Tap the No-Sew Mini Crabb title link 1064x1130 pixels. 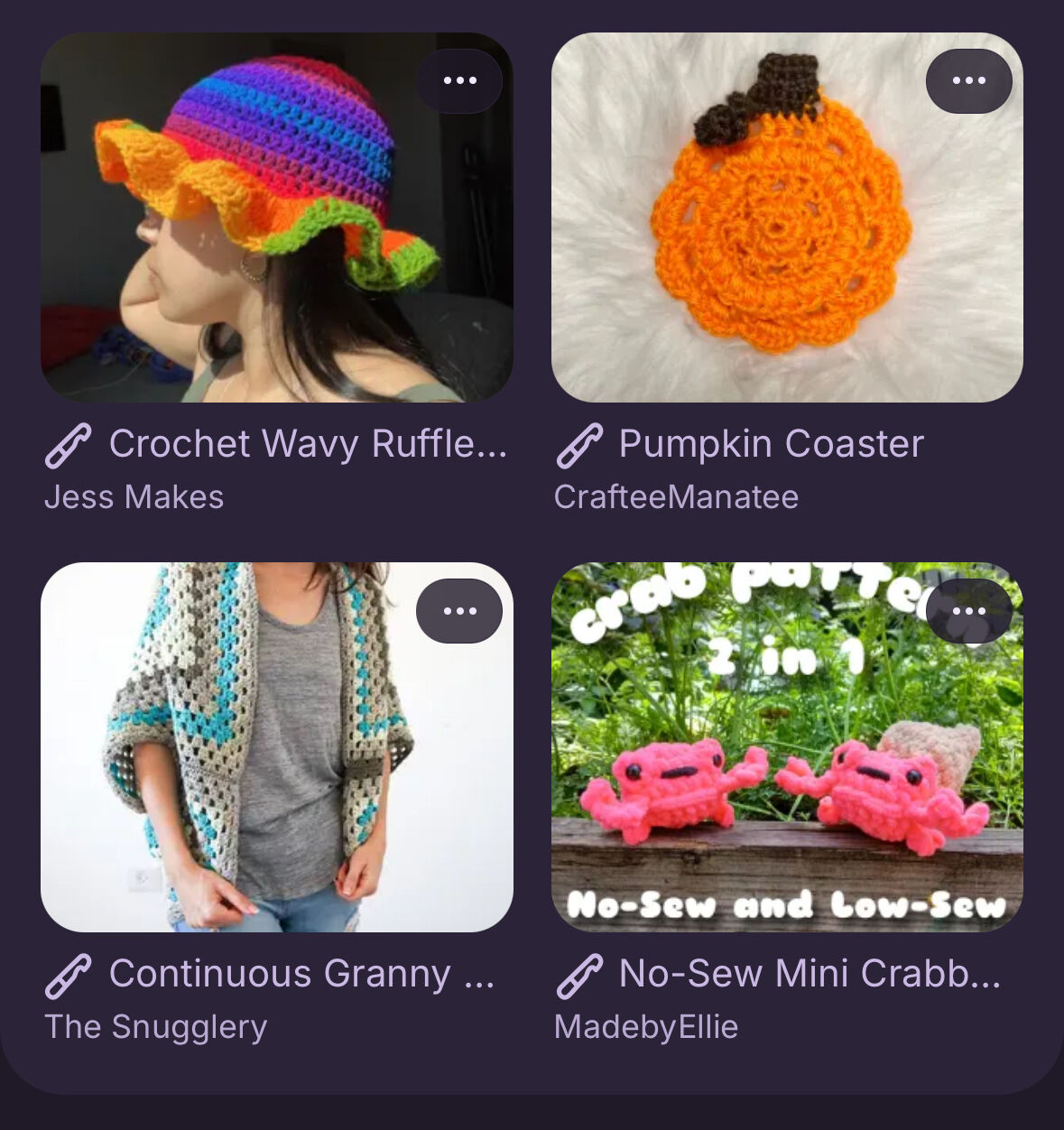pos(809,974)
